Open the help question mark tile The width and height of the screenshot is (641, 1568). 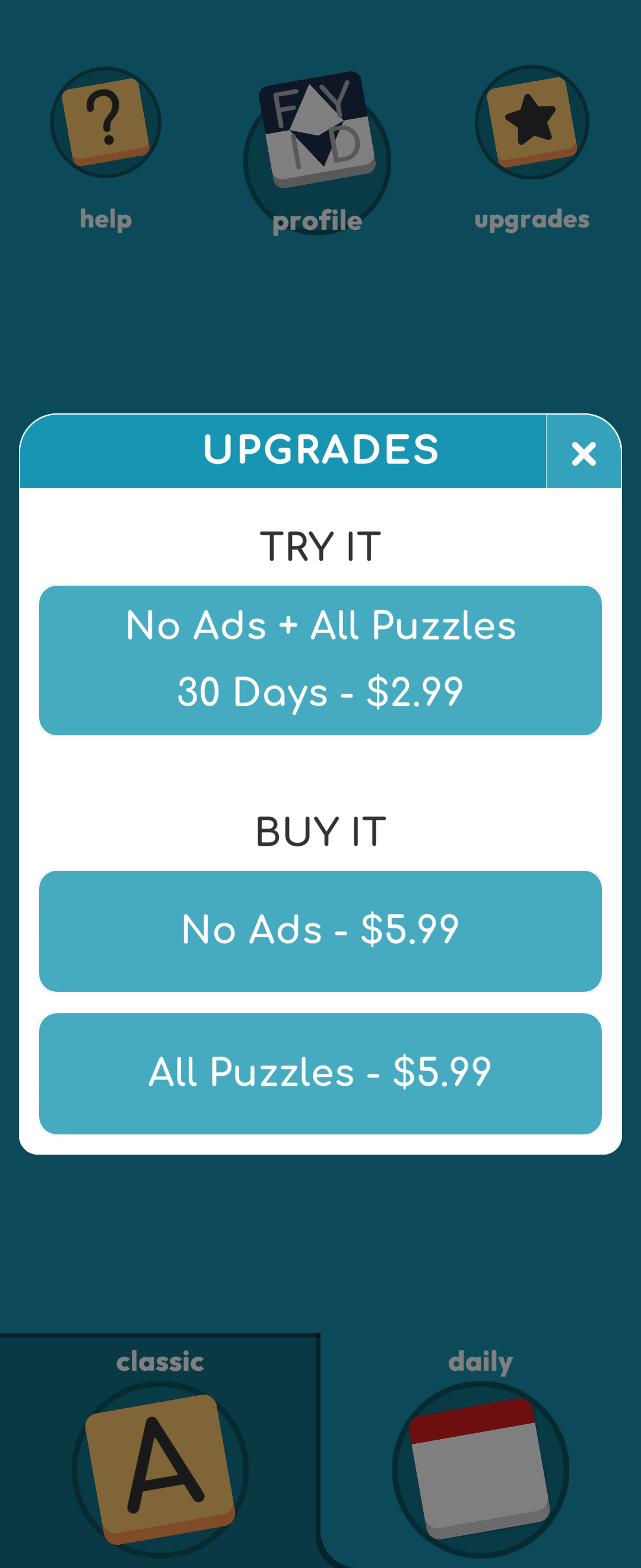pyautogui.click(x=106, y=123)
